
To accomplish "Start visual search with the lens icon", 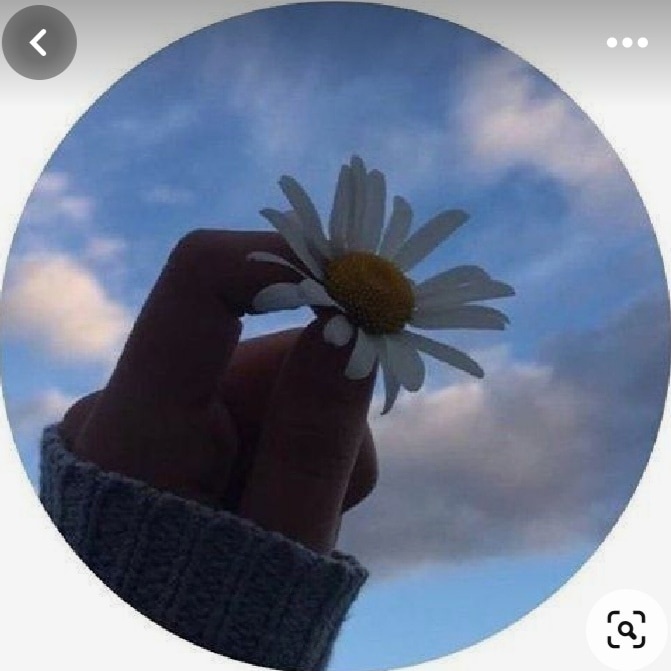I will tap(627, 628).
